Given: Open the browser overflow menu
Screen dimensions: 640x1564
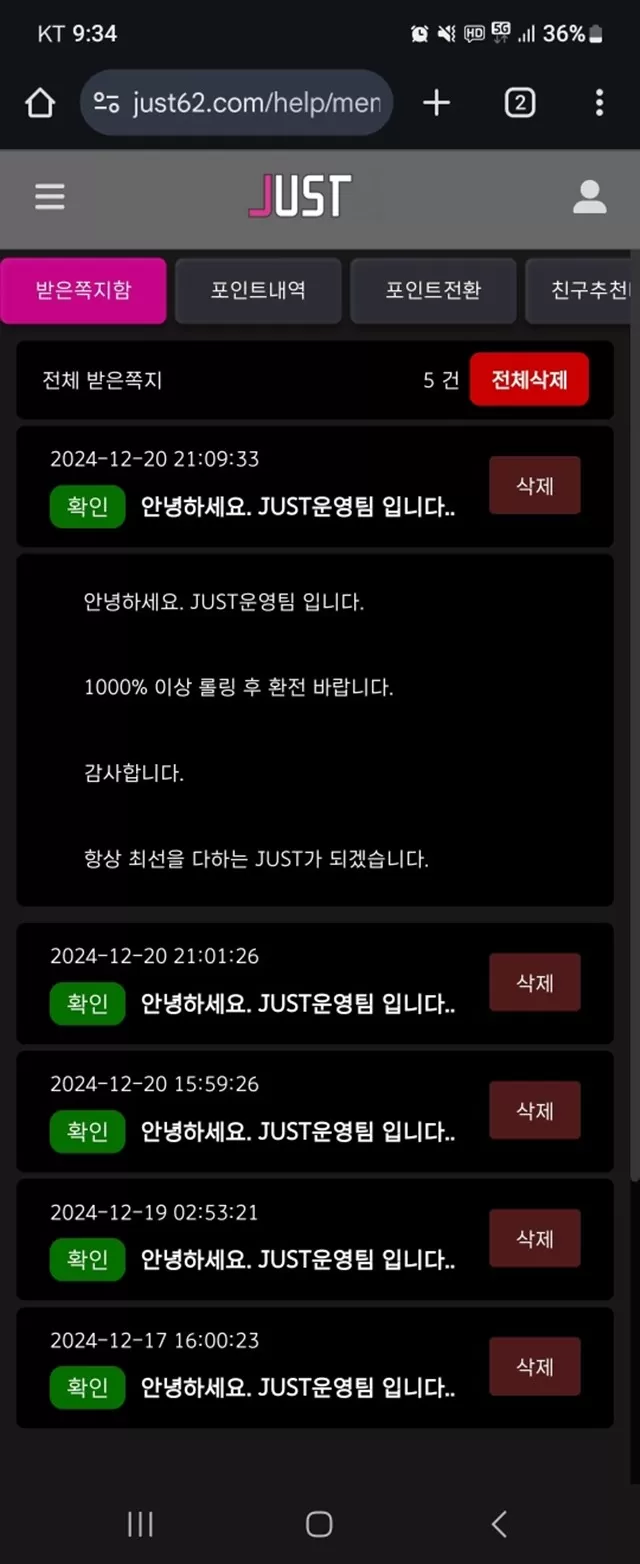Looking at the screenshot, I should 599,103.
